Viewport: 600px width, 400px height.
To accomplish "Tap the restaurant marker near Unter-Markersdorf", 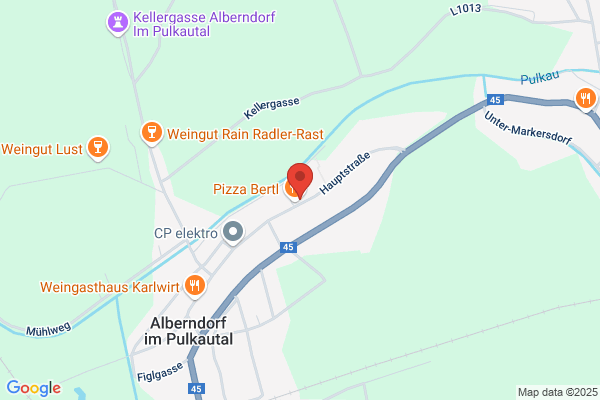I will tap(586, 100).
